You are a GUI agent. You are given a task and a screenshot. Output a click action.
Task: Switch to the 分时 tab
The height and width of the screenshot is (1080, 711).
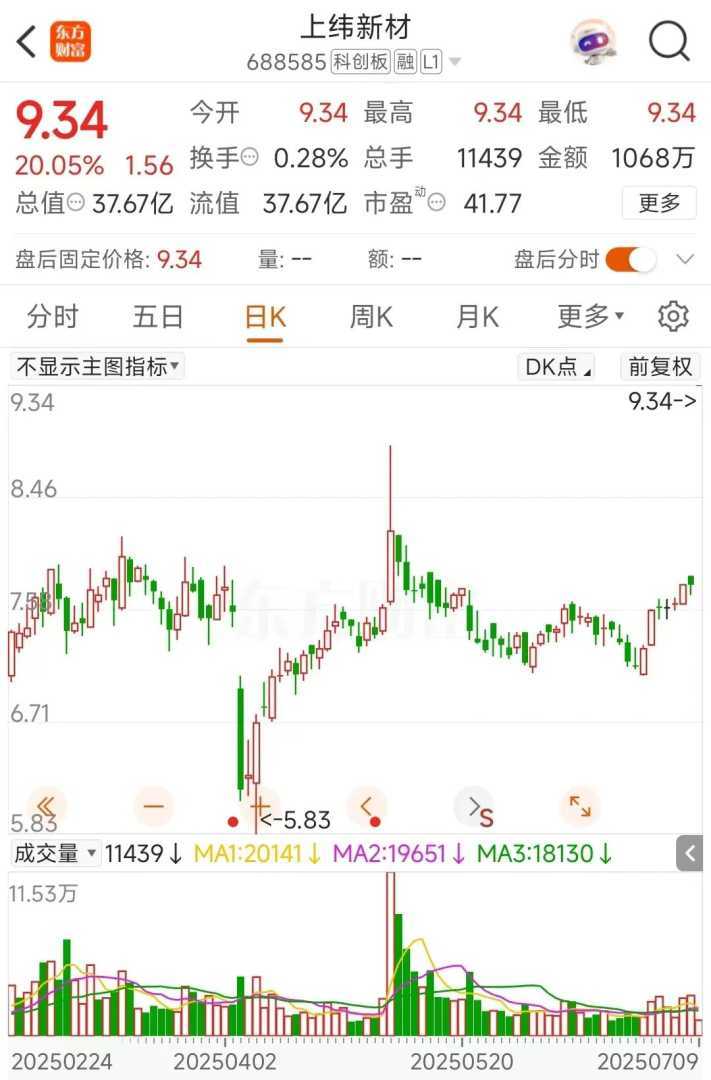(x=52, y=317)
